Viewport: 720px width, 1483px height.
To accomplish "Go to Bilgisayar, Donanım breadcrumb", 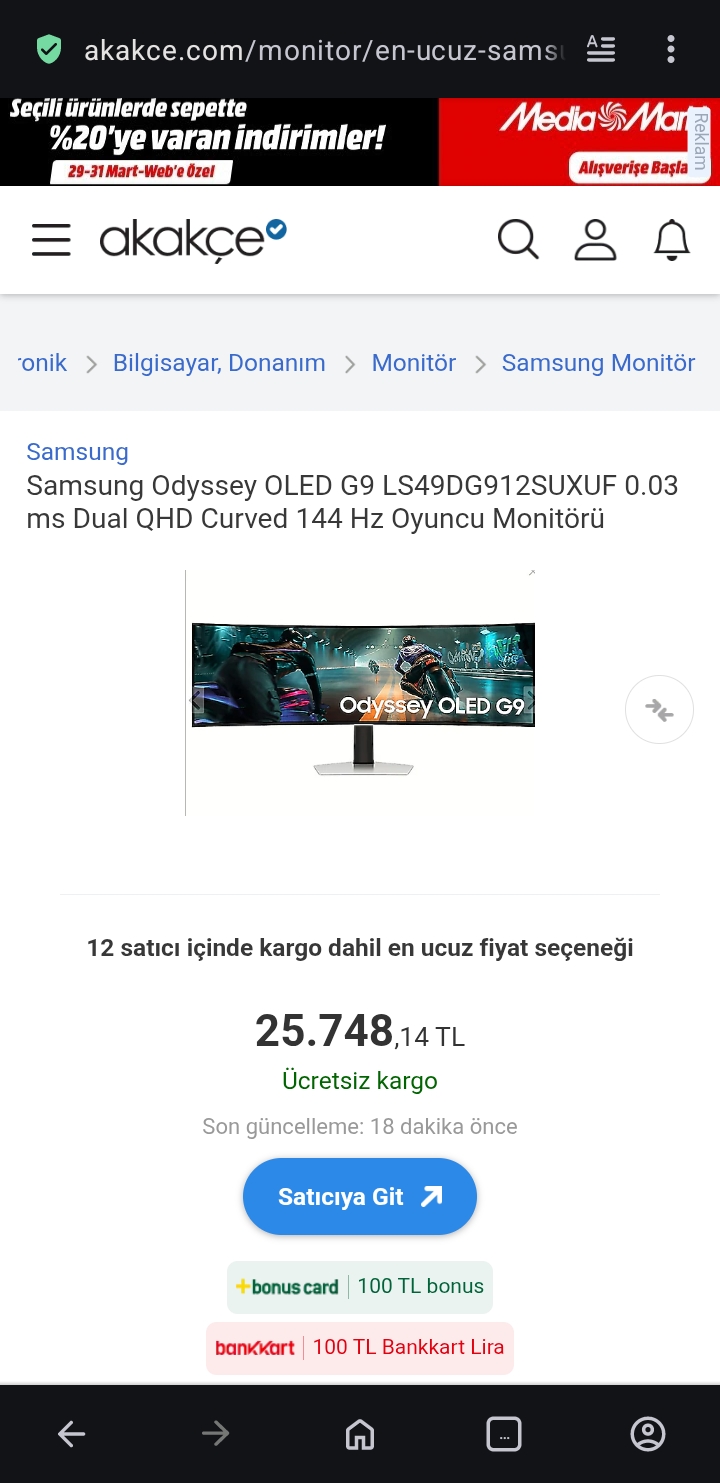I will coord(219,363).
